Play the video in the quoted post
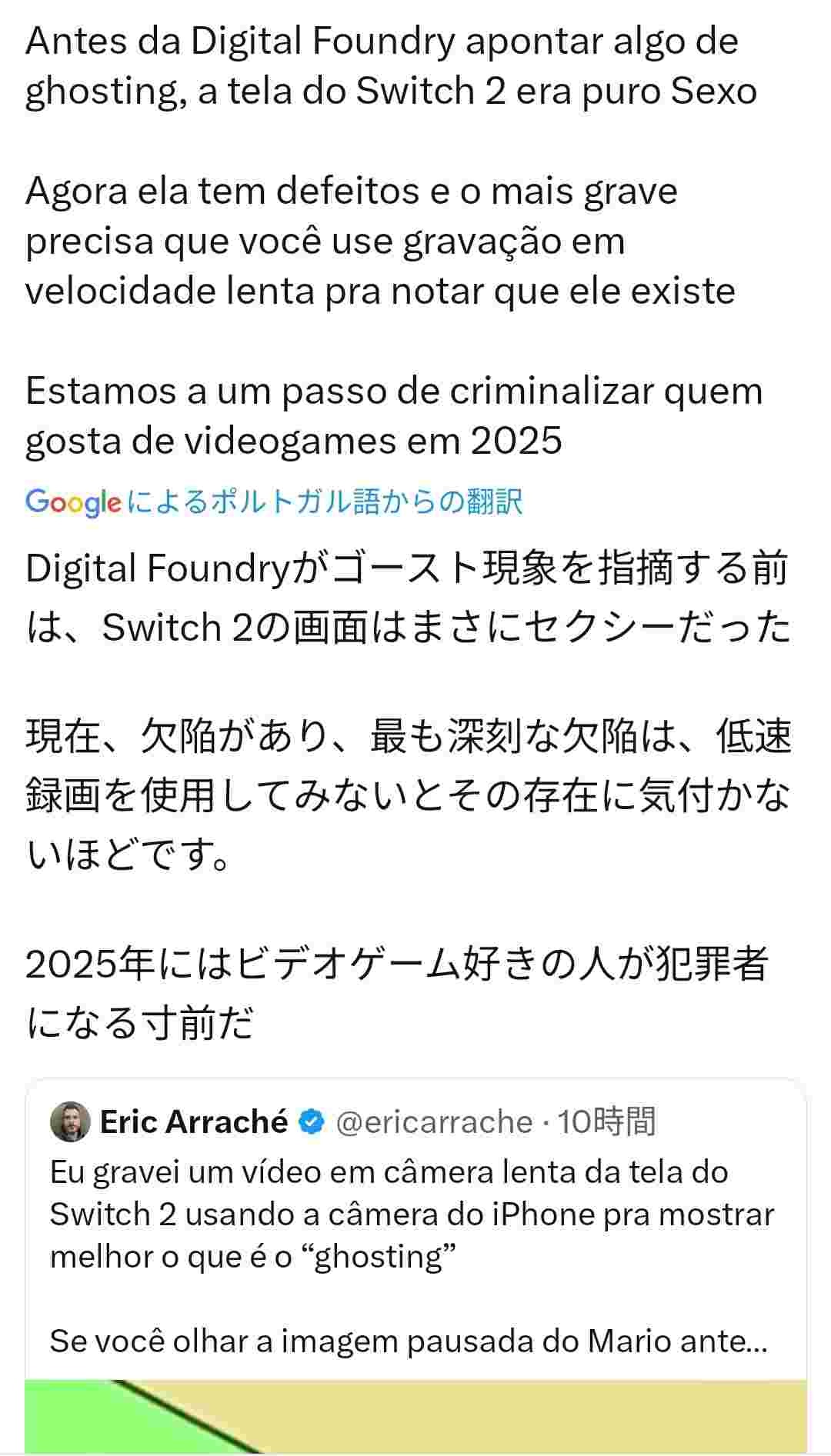831x1456 pixels. [x=415, y=1418]
